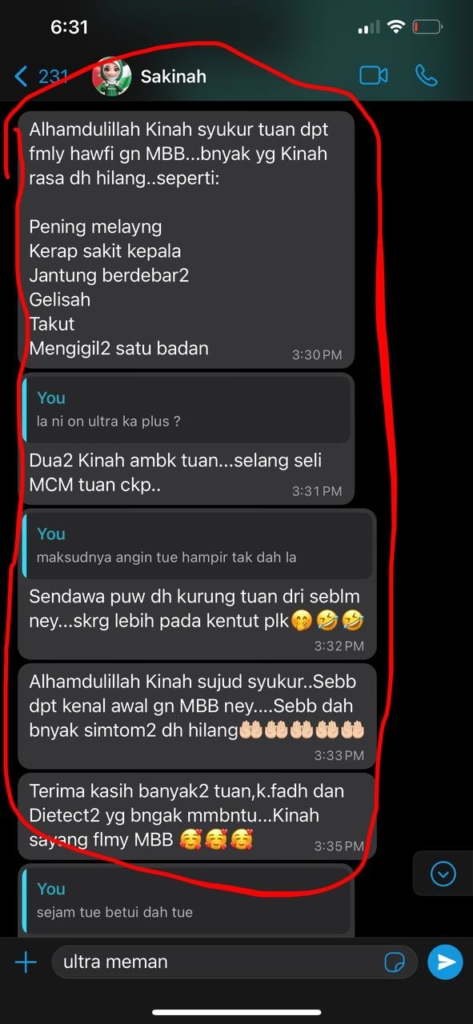
Task: Jump to the latest messages
Action: (x=444, y=872)
